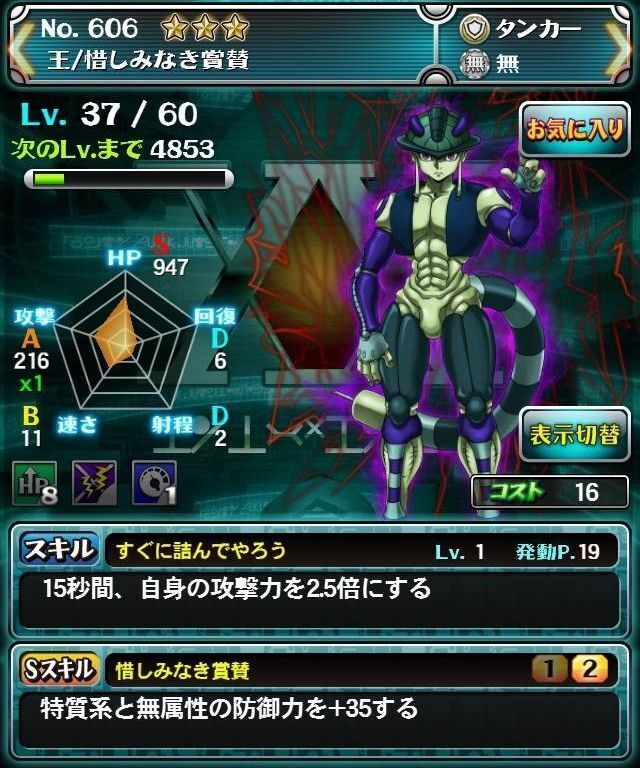
Task: Add character to favorites with お気に入り
Action: pos(573,127)
